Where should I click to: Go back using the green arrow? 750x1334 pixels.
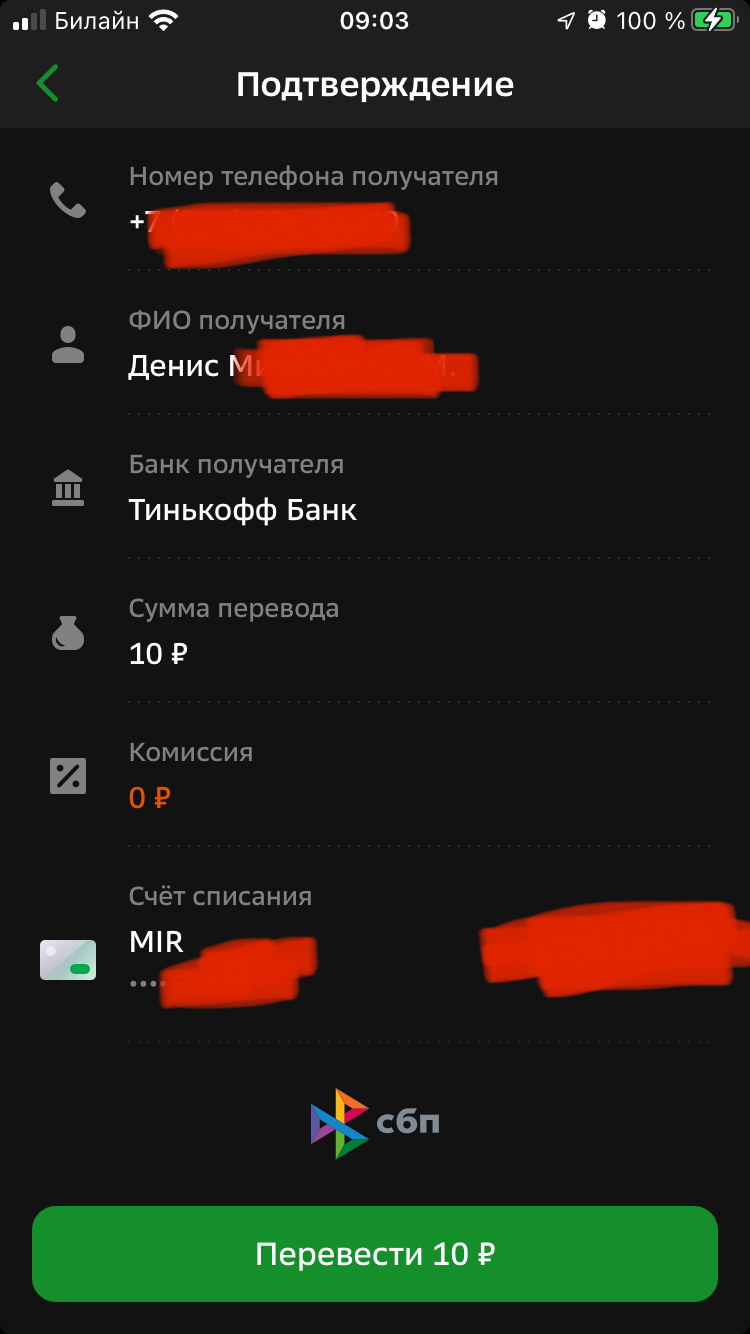(47, 84)
